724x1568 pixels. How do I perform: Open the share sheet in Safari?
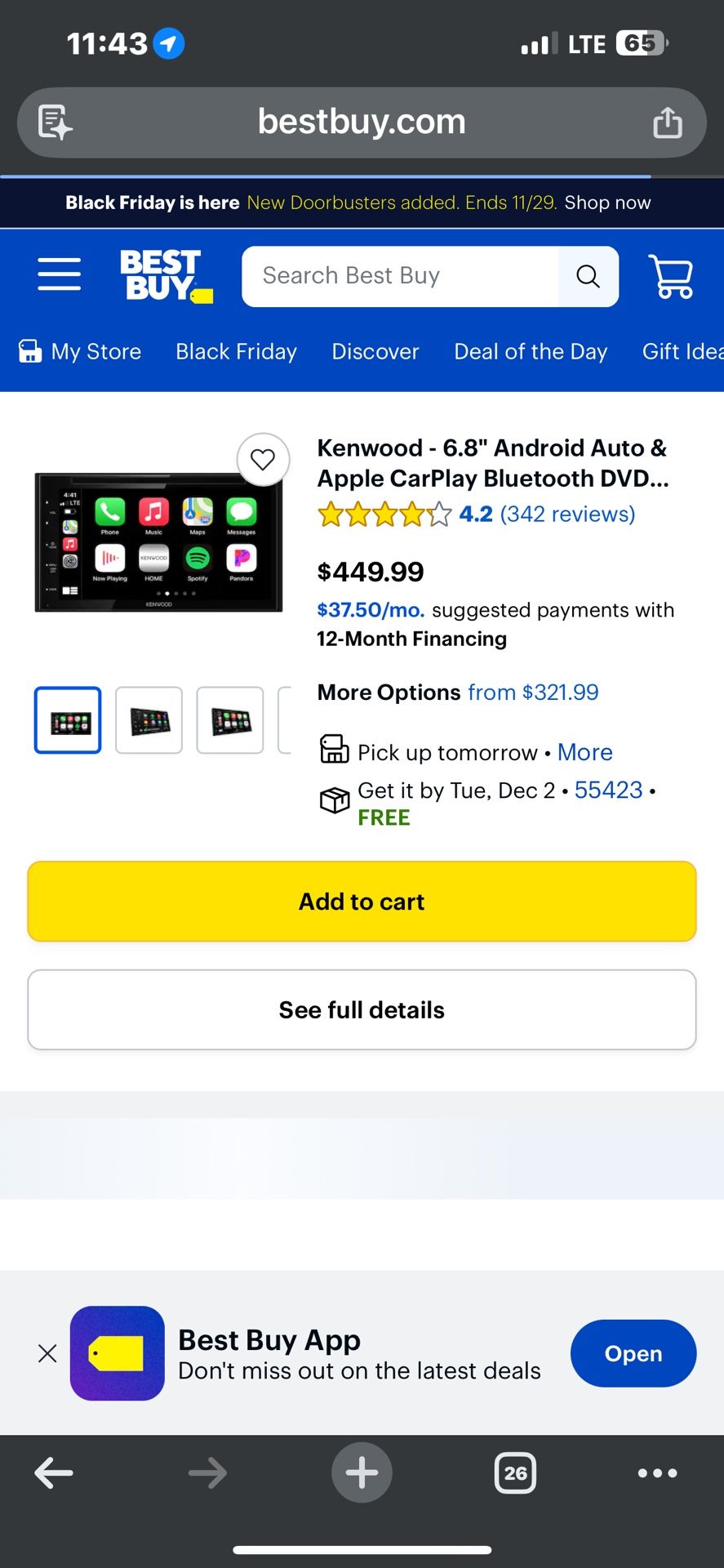point(668,122)
